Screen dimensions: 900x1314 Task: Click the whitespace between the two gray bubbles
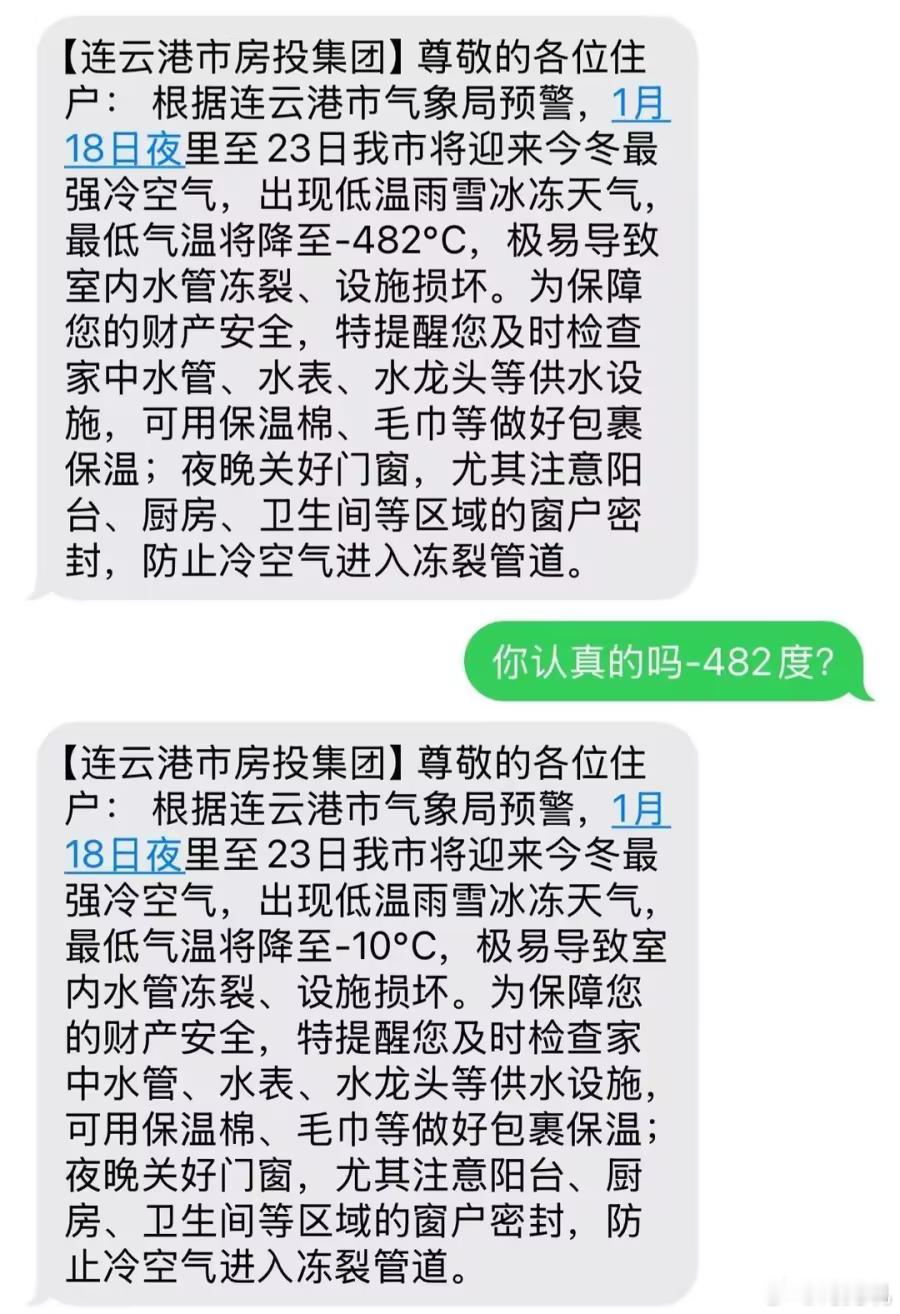[x=200, y=660]
